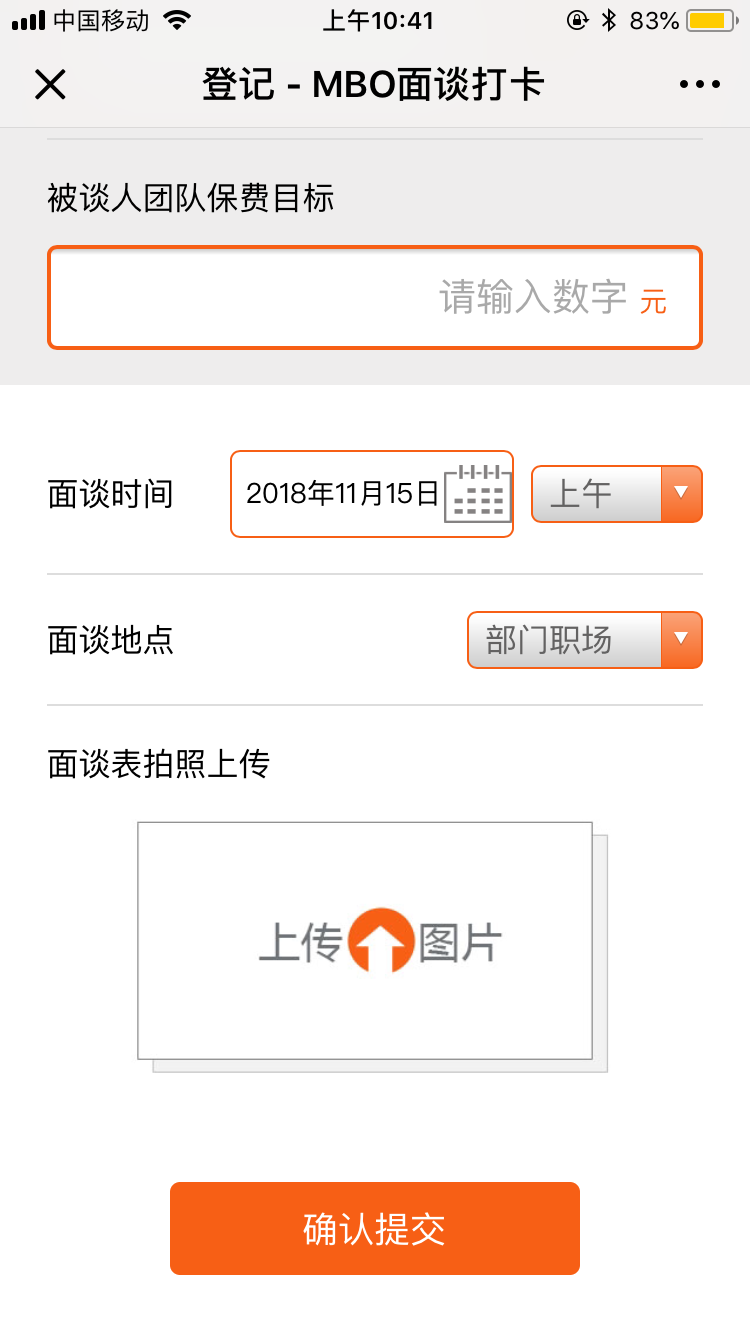
Task: Expand the 面谈地点 部门职场 dropdown
Action: [x=585, y=640]
